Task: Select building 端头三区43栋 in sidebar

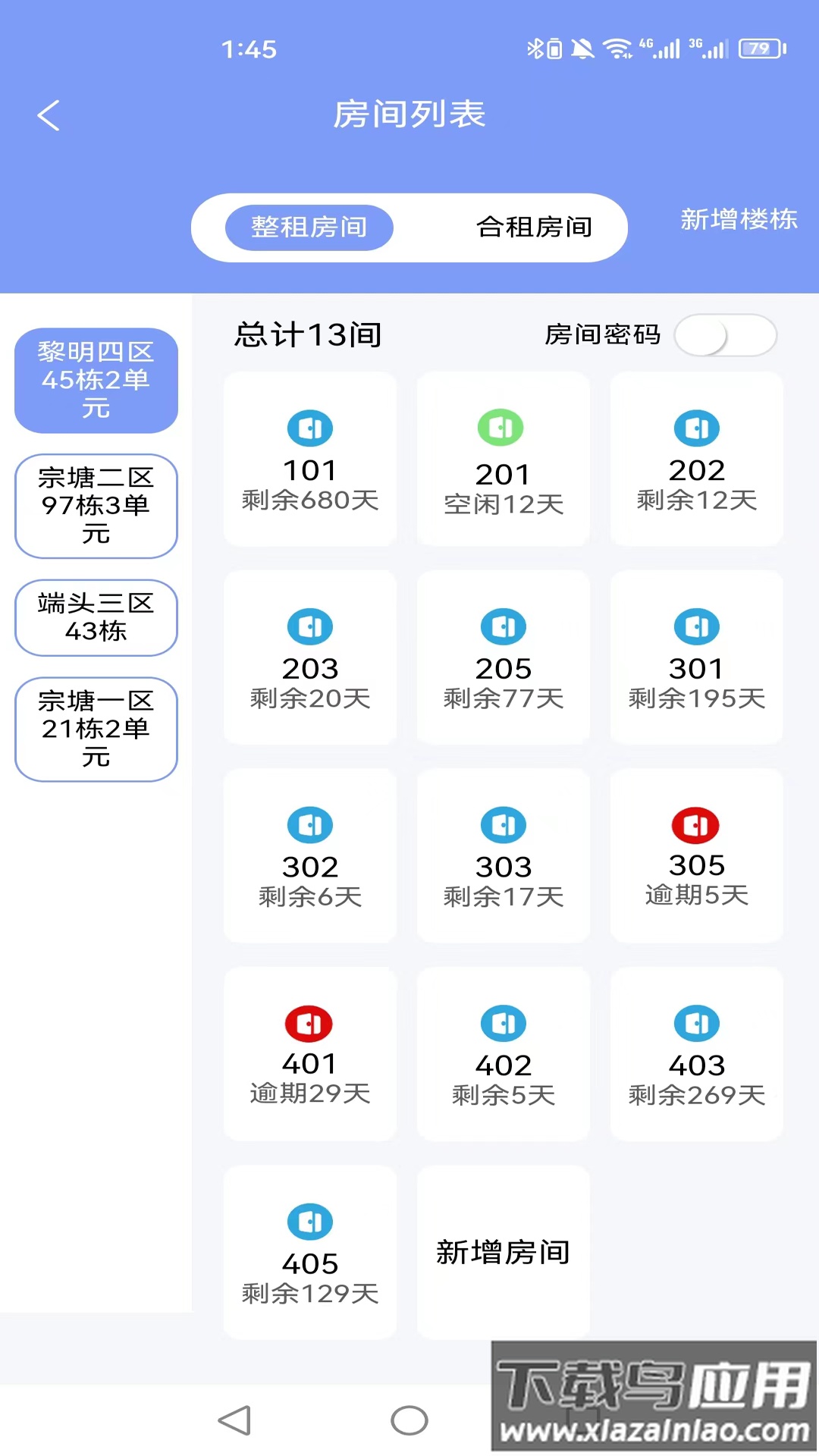Action: pyautogui.click(x=96, y=618)
